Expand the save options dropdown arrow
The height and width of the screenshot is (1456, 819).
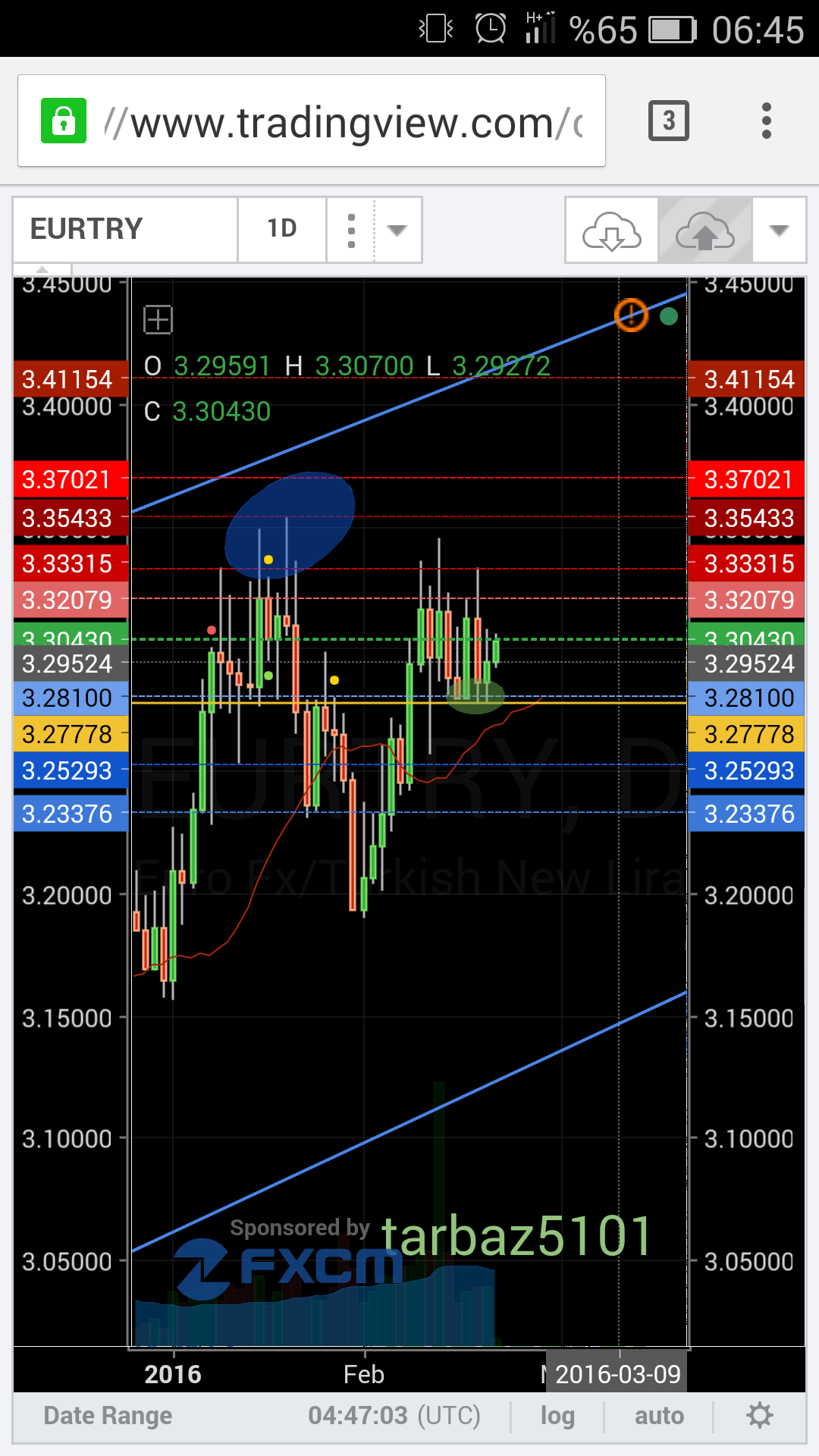pyautogui.click(x=779, y=231)
